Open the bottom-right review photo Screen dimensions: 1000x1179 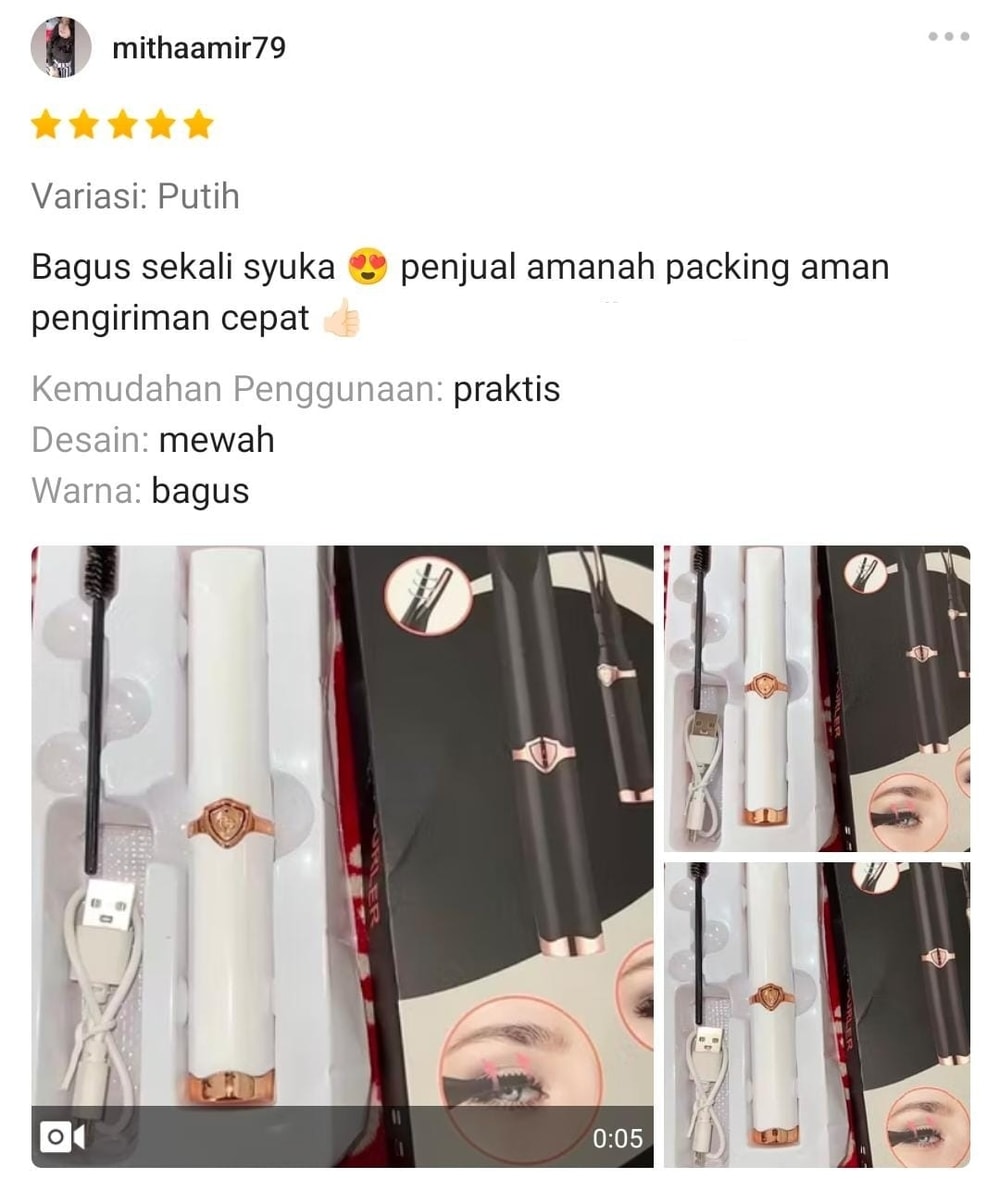pyautogui.click(x=817, y=1014)
